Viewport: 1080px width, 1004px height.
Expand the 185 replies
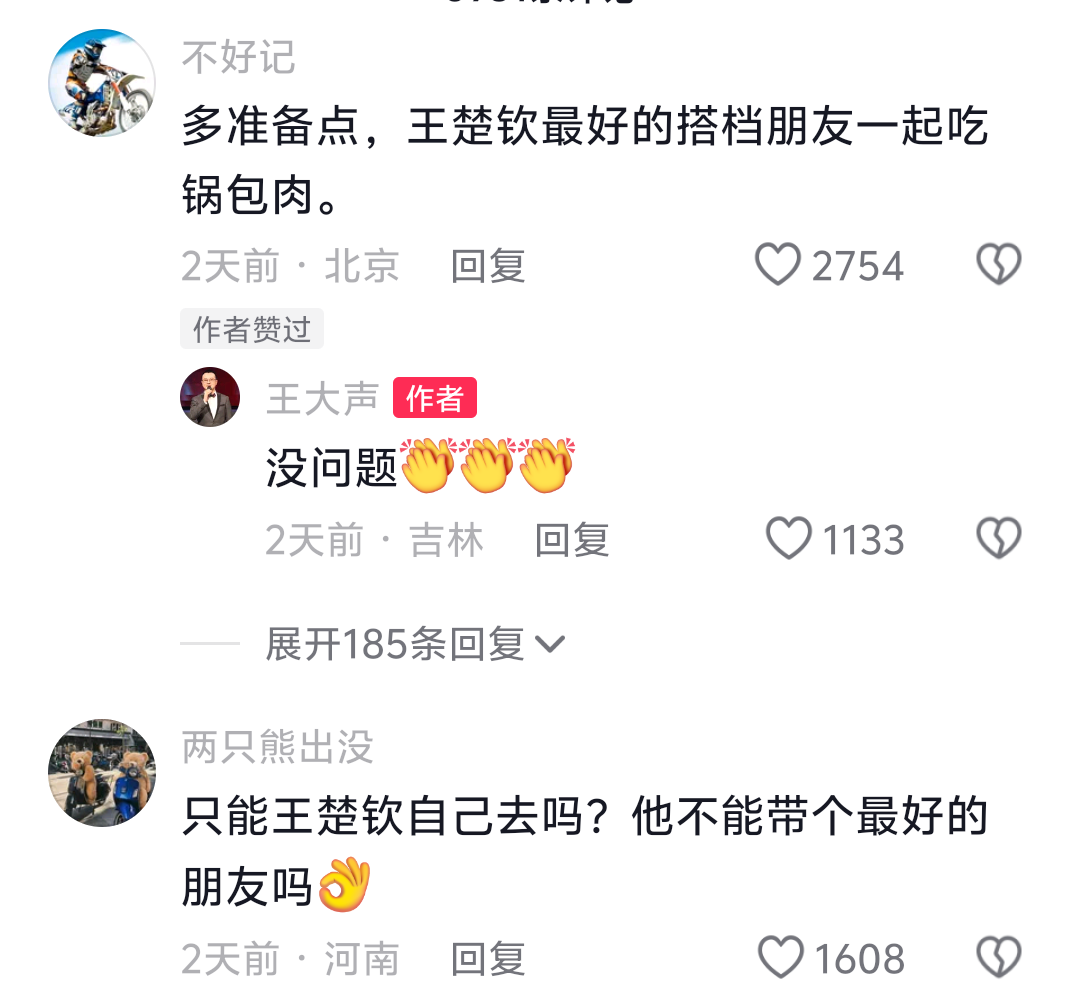[x=414, y=645]
